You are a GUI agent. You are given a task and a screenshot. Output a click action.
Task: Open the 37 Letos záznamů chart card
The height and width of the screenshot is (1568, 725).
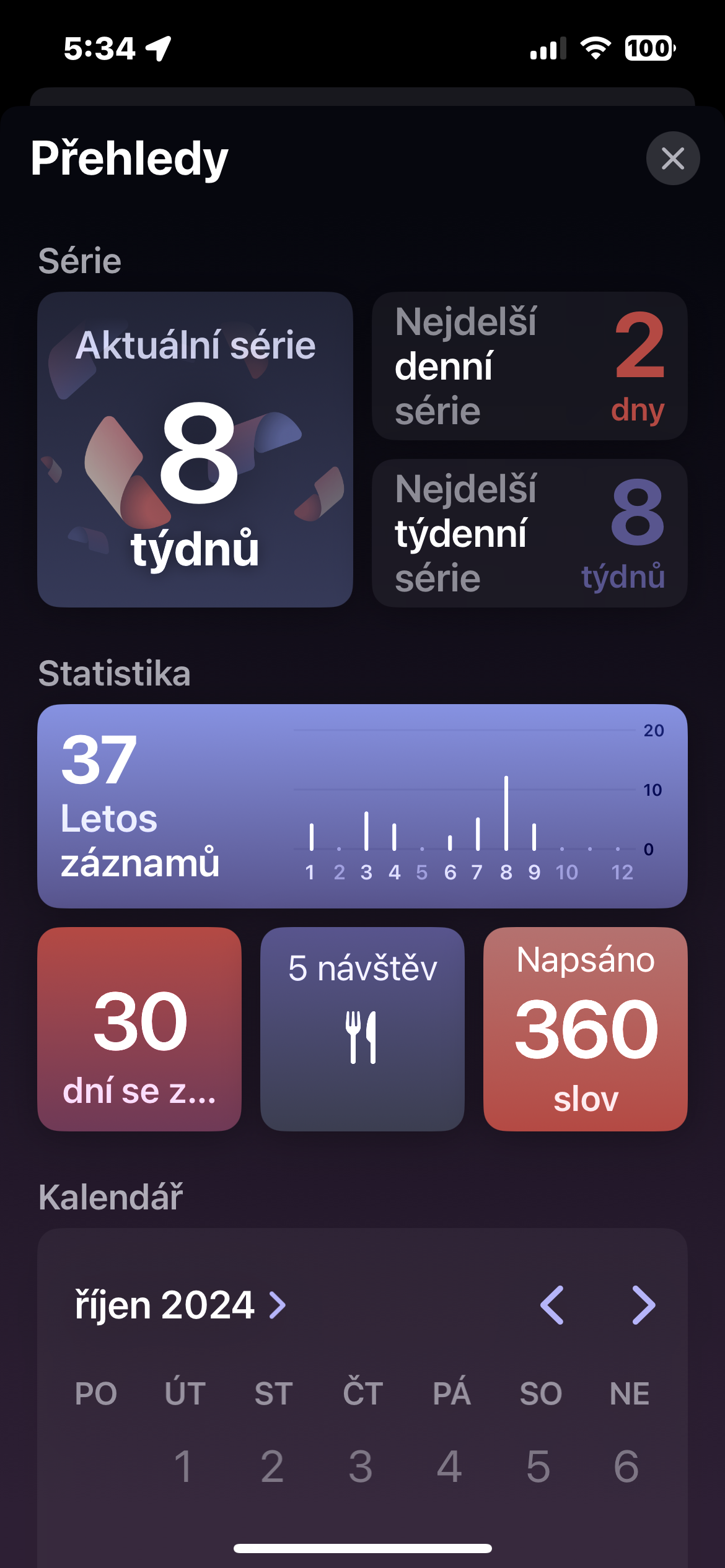point(362,806)
